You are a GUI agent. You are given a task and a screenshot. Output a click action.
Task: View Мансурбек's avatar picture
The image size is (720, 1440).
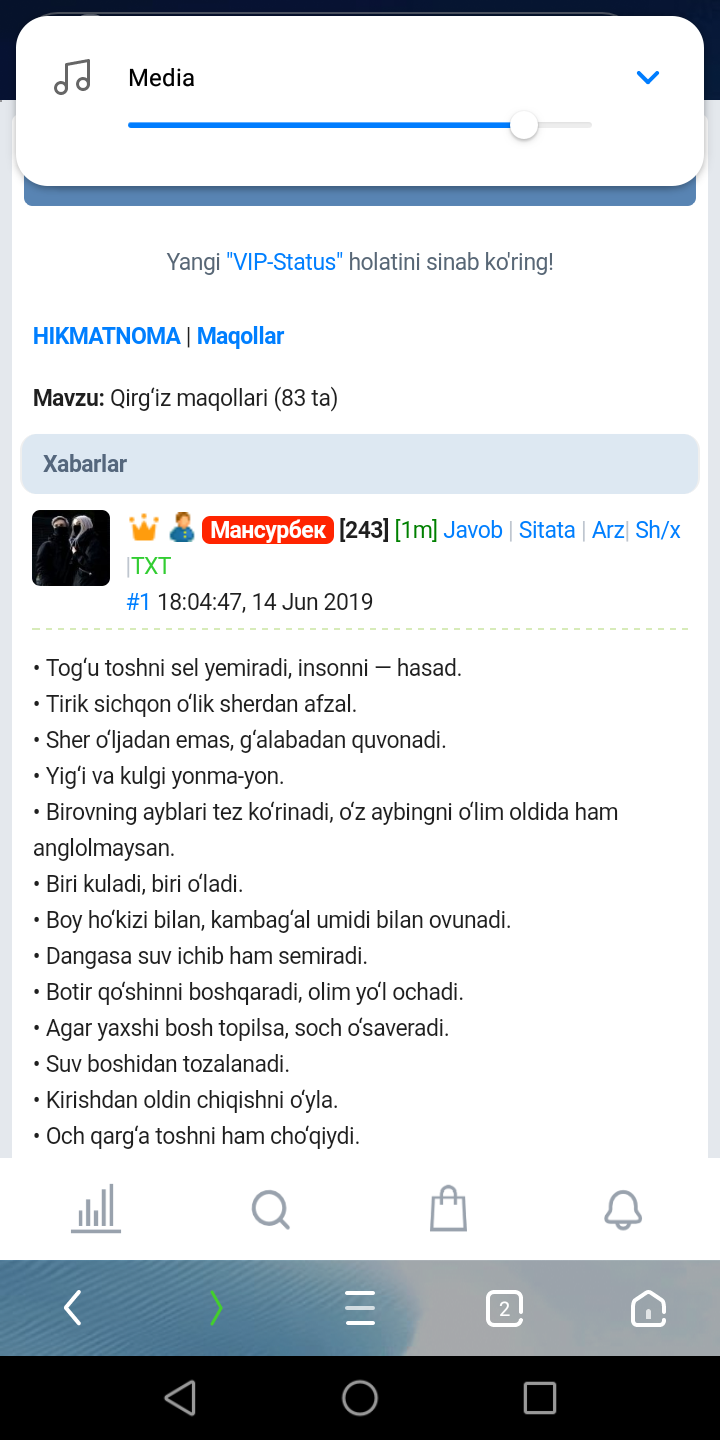(71, 548)
